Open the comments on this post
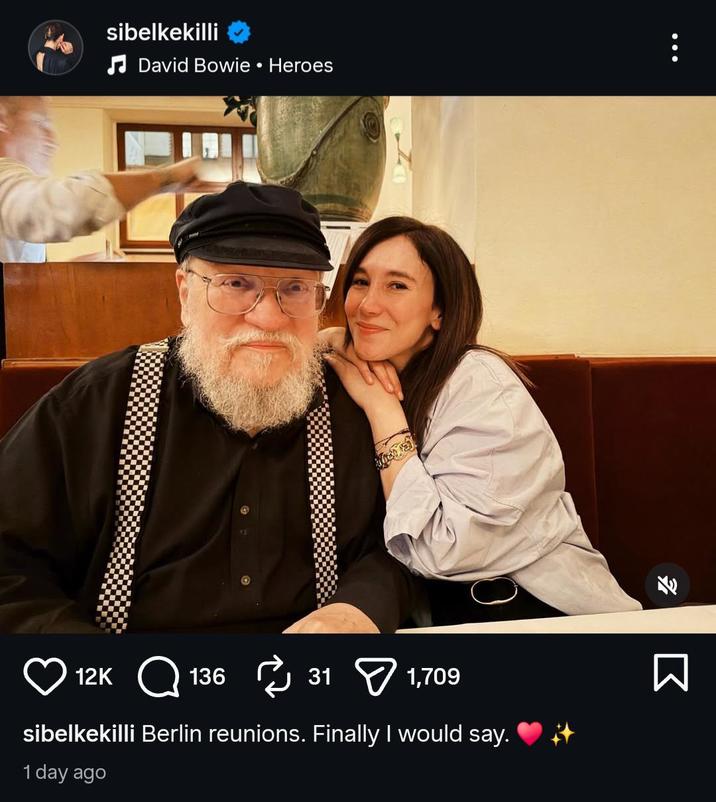 point(158,677)
